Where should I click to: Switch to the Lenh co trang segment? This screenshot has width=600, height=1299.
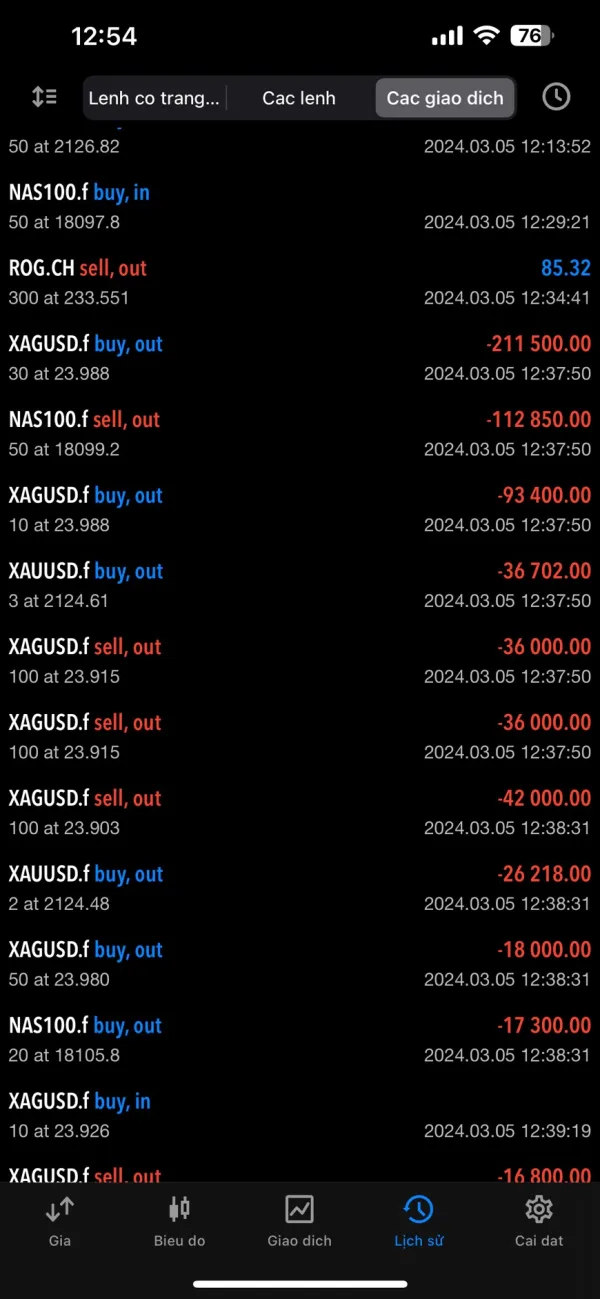(x=154, y=98)
